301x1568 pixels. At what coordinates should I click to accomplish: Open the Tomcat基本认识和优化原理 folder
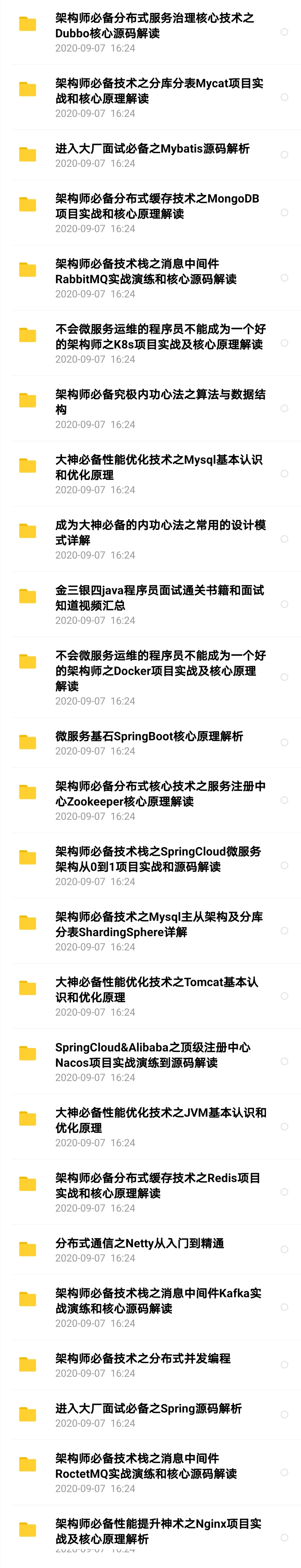click(x=151, y=996)
